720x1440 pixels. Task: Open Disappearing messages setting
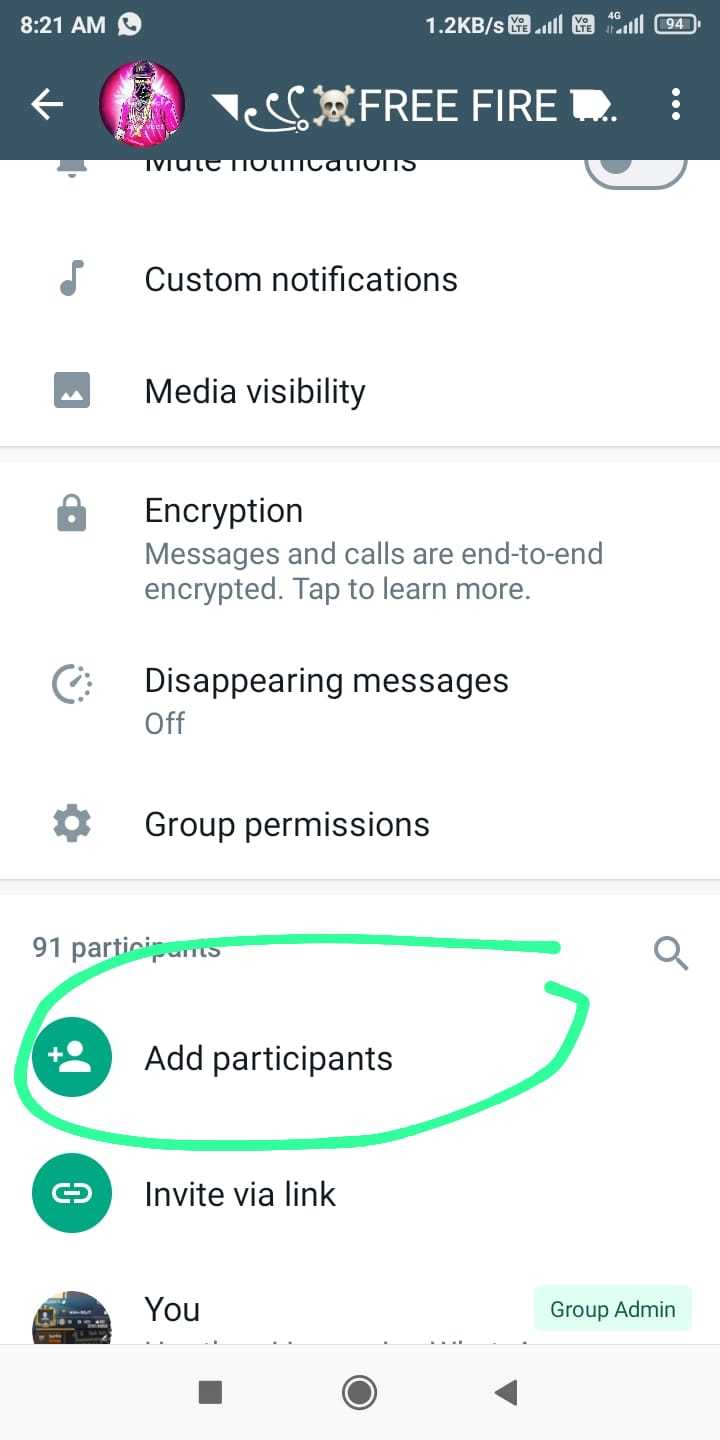(360, 700)
